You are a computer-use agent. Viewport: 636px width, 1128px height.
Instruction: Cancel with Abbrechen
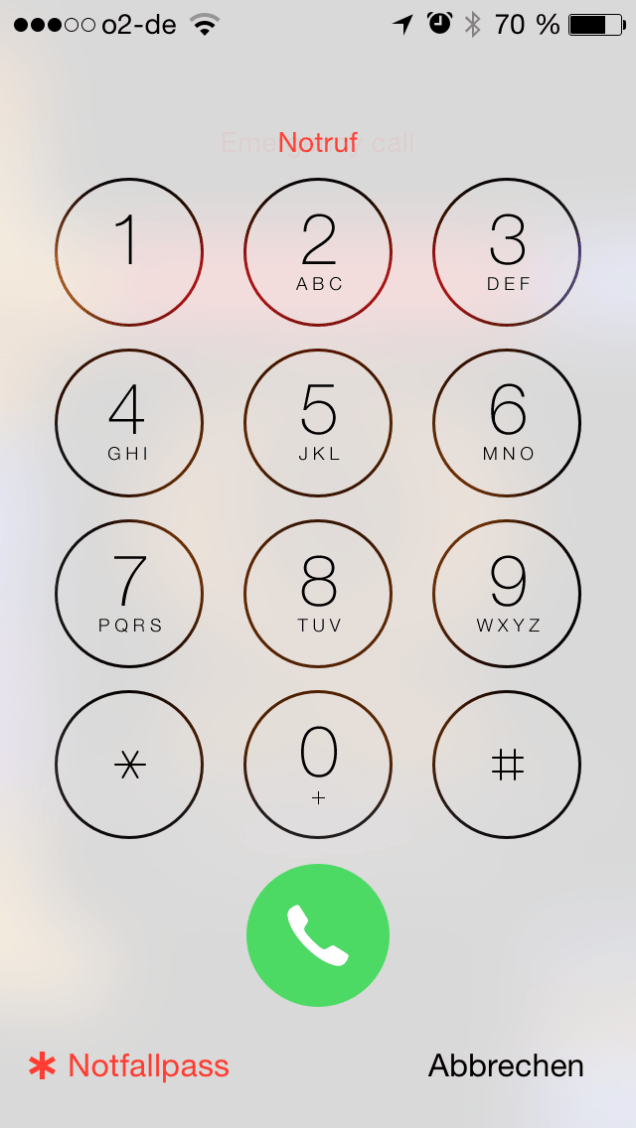click(x=506, y=1066)
